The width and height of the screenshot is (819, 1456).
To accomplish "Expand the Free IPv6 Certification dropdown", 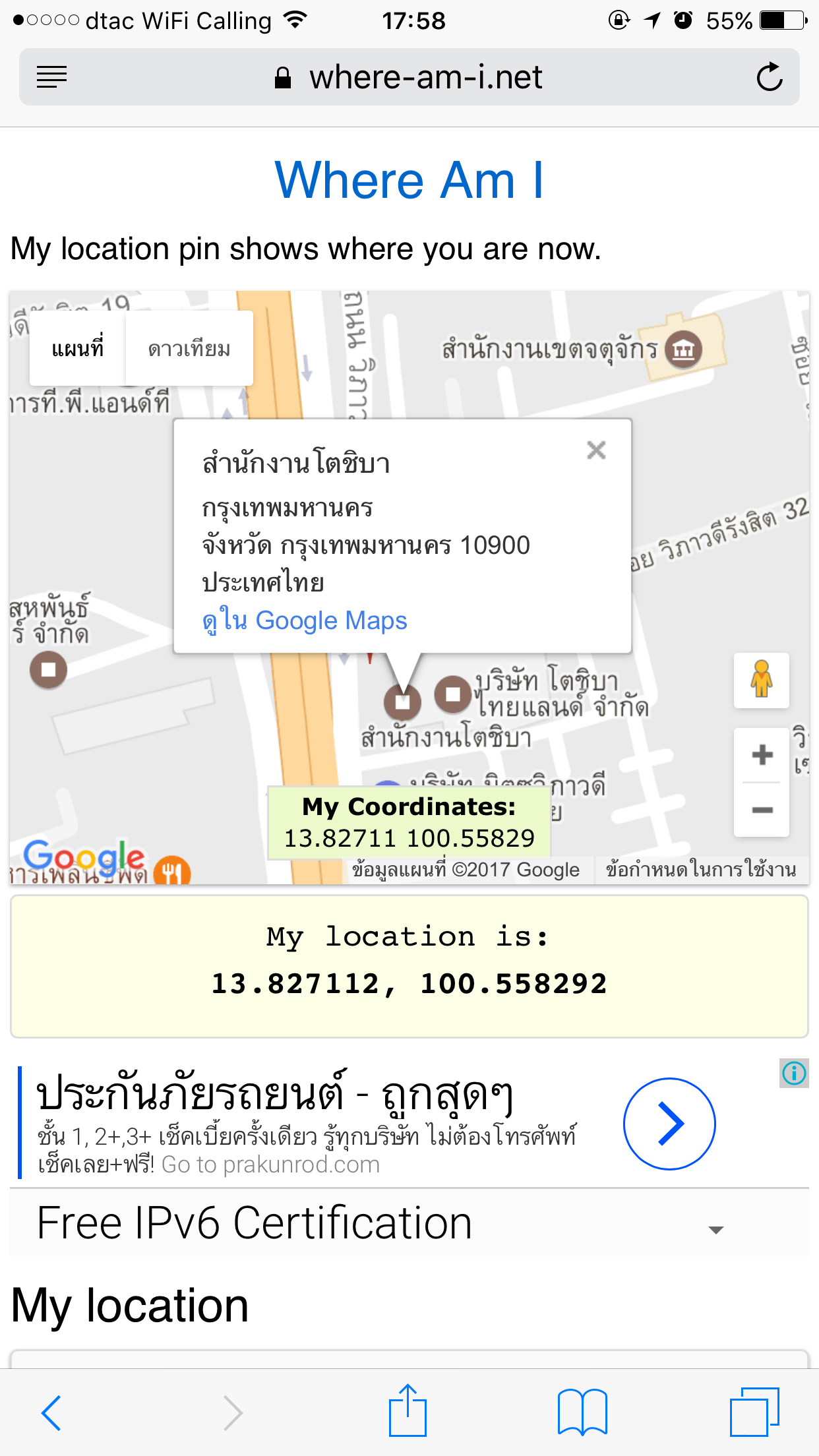I will tap(409, 1224).
